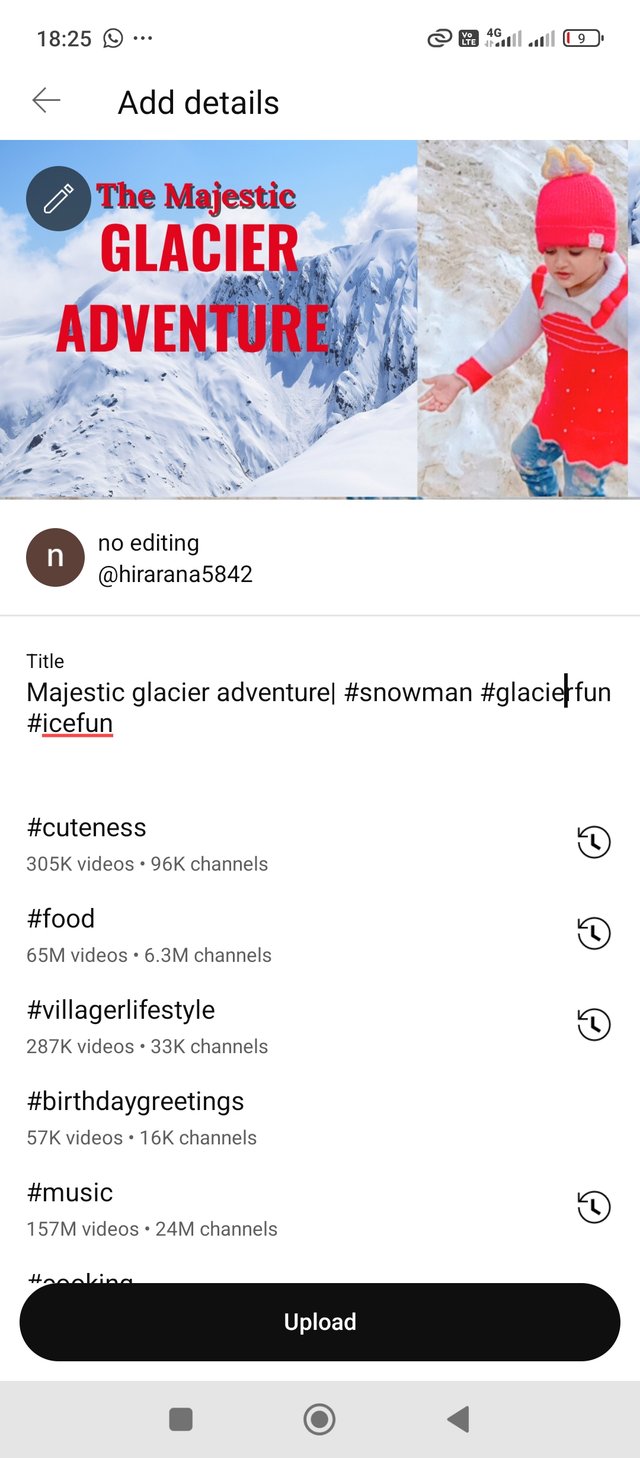Upload the video

(x=320, y=1322)
